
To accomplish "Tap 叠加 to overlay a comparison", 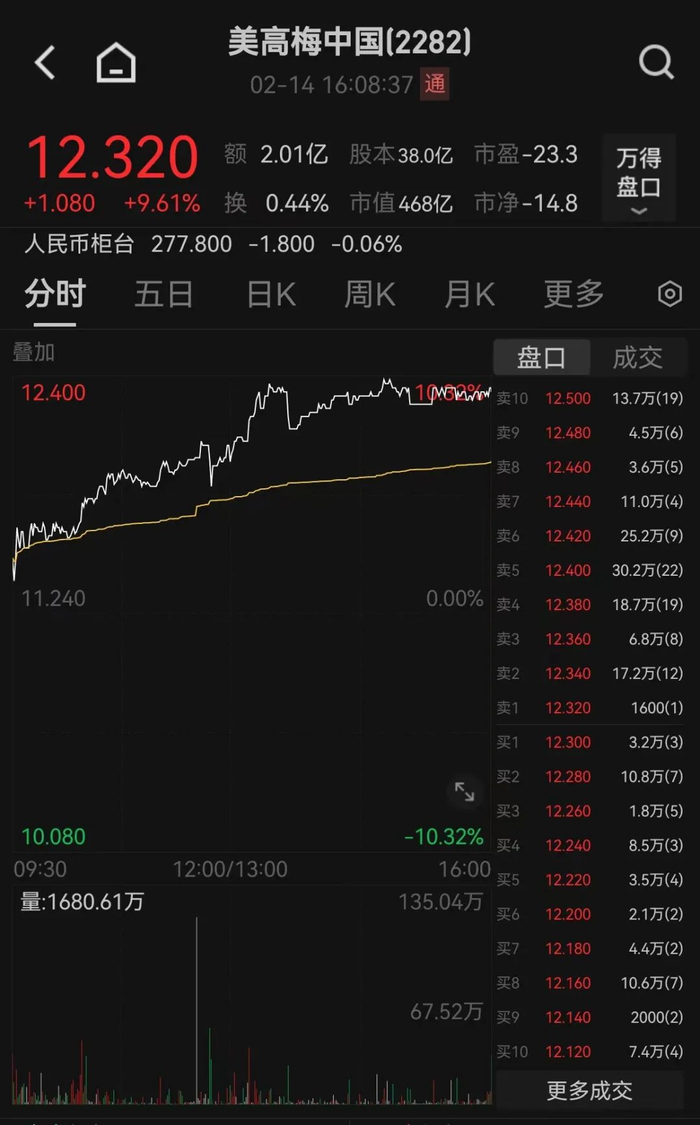I will click(x=33, y=352).
